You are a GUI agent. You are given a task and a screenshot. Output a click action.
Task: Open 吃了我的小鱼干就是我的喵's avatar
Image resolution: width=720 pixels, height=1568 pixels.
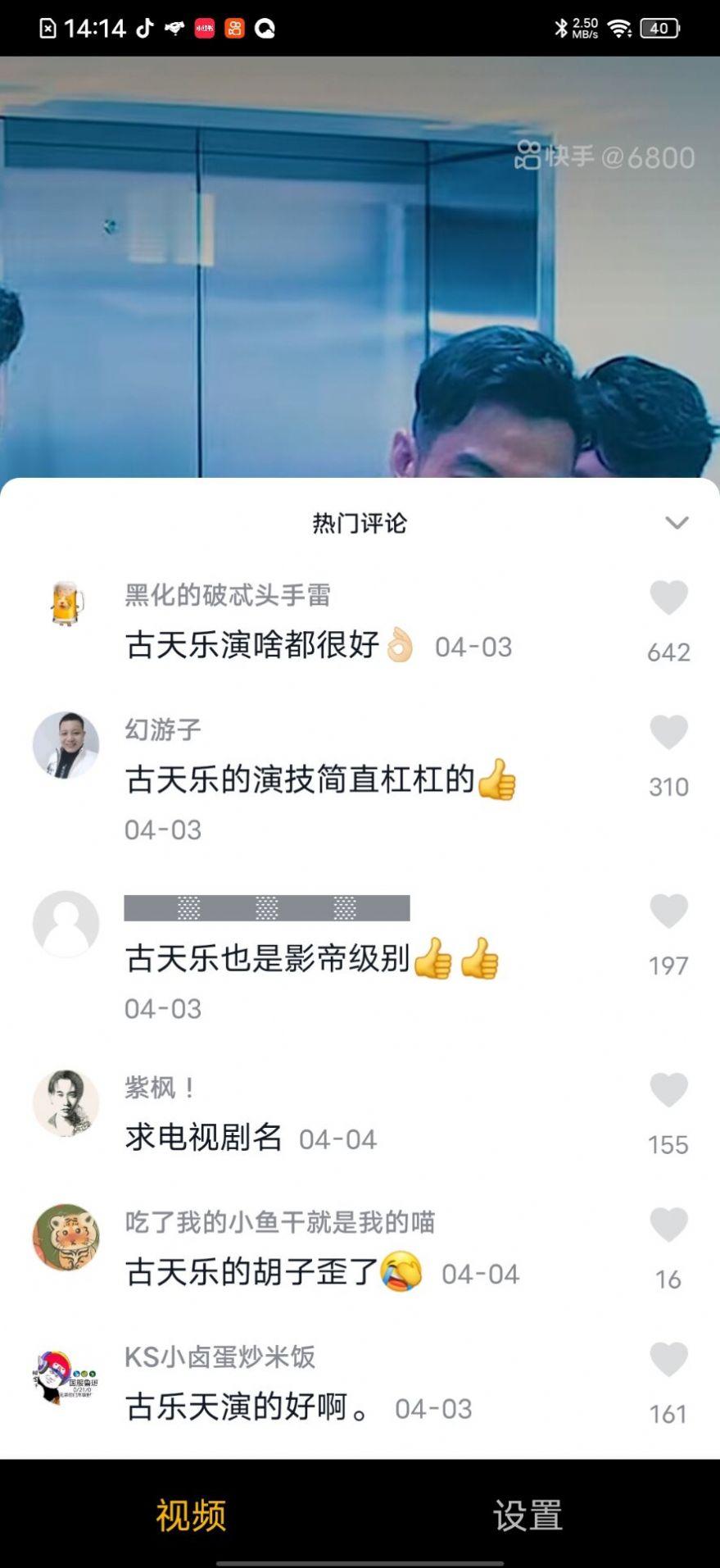pyautogui.click(x=65, y=1238)
